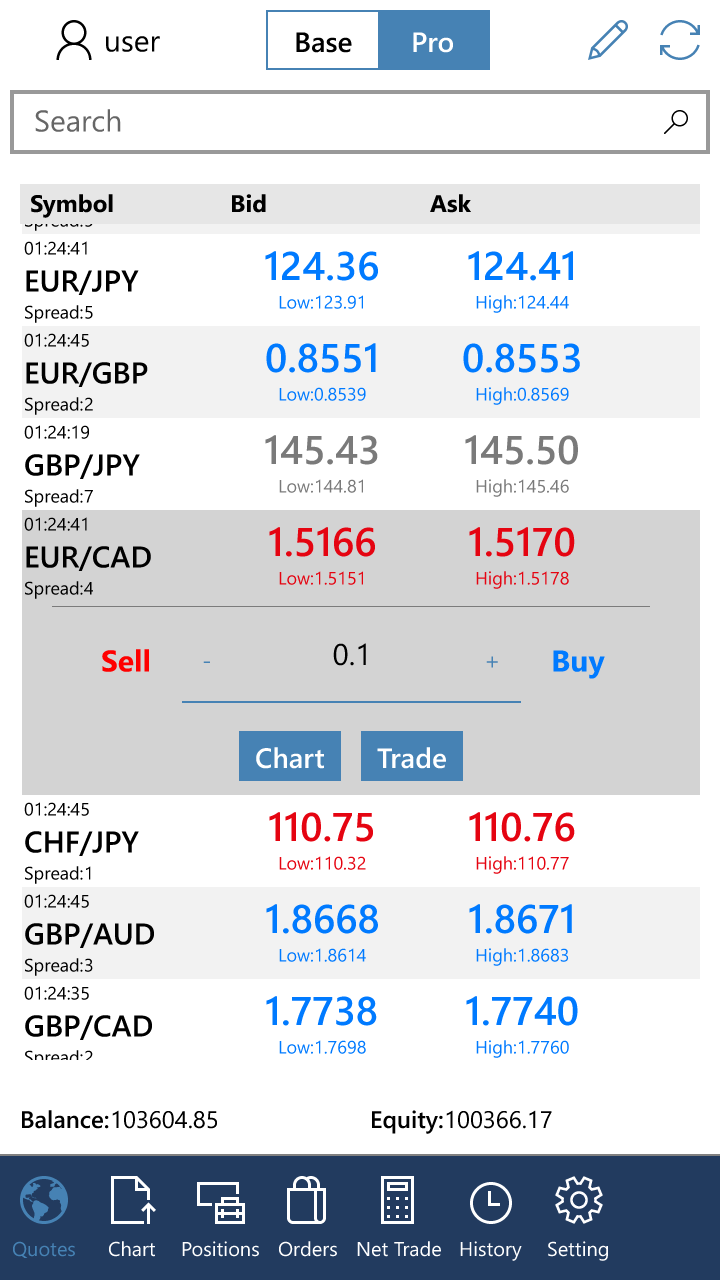This screenshot has width=720, height=1280.
Task: Refresh quotes with the sync icon
Action: [680, 40]
